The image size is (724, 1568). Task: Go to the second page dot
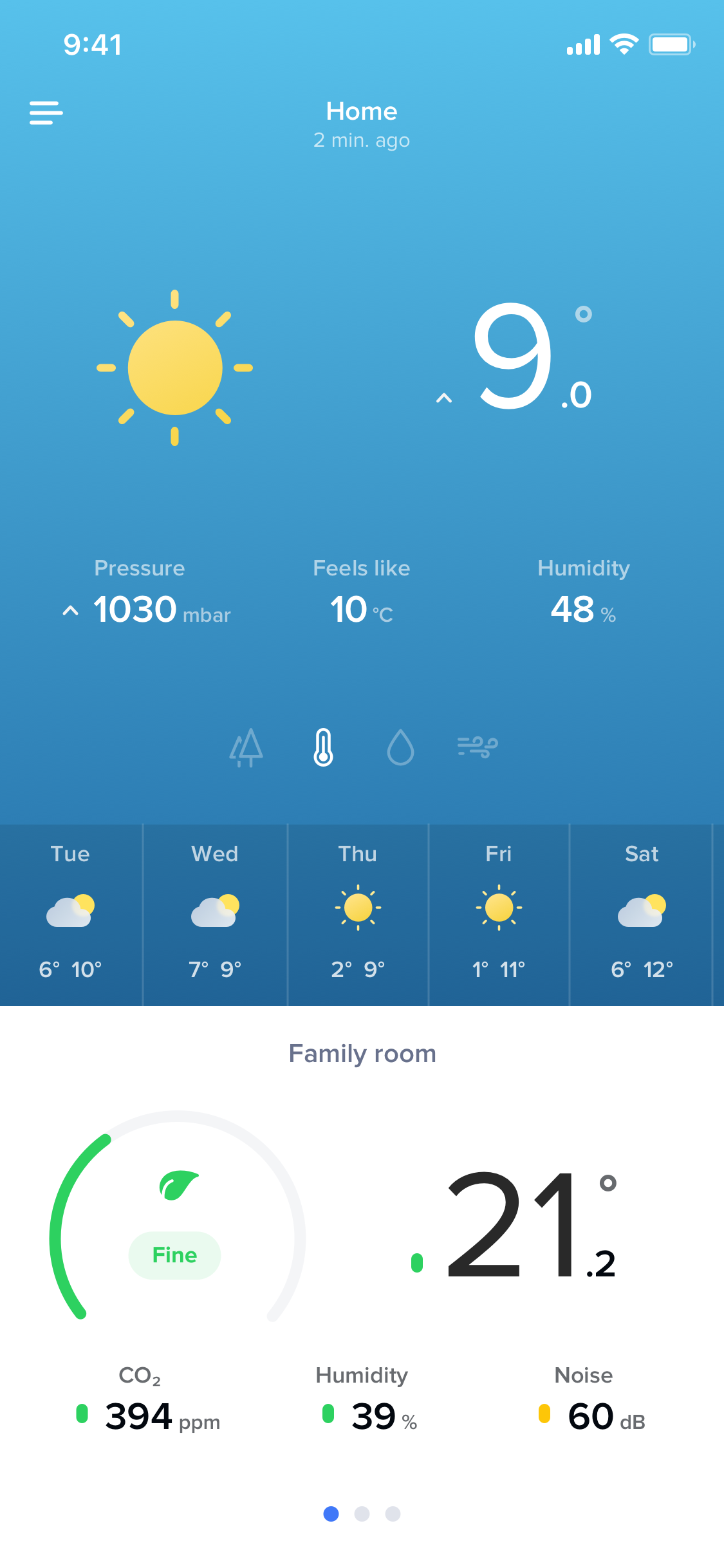click(x=362, y=1514)
